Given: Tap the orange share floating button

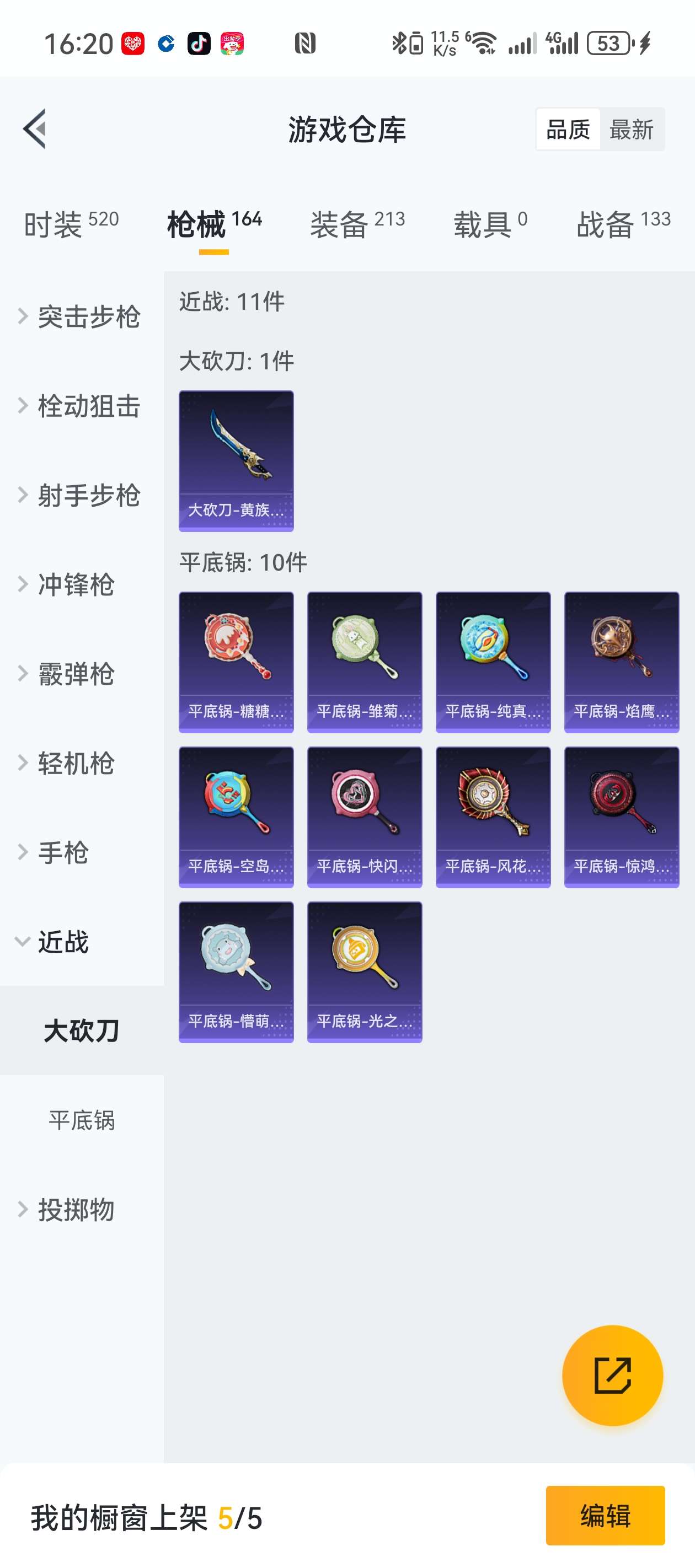Looking at the screenshot, I should click(612, 1375).
